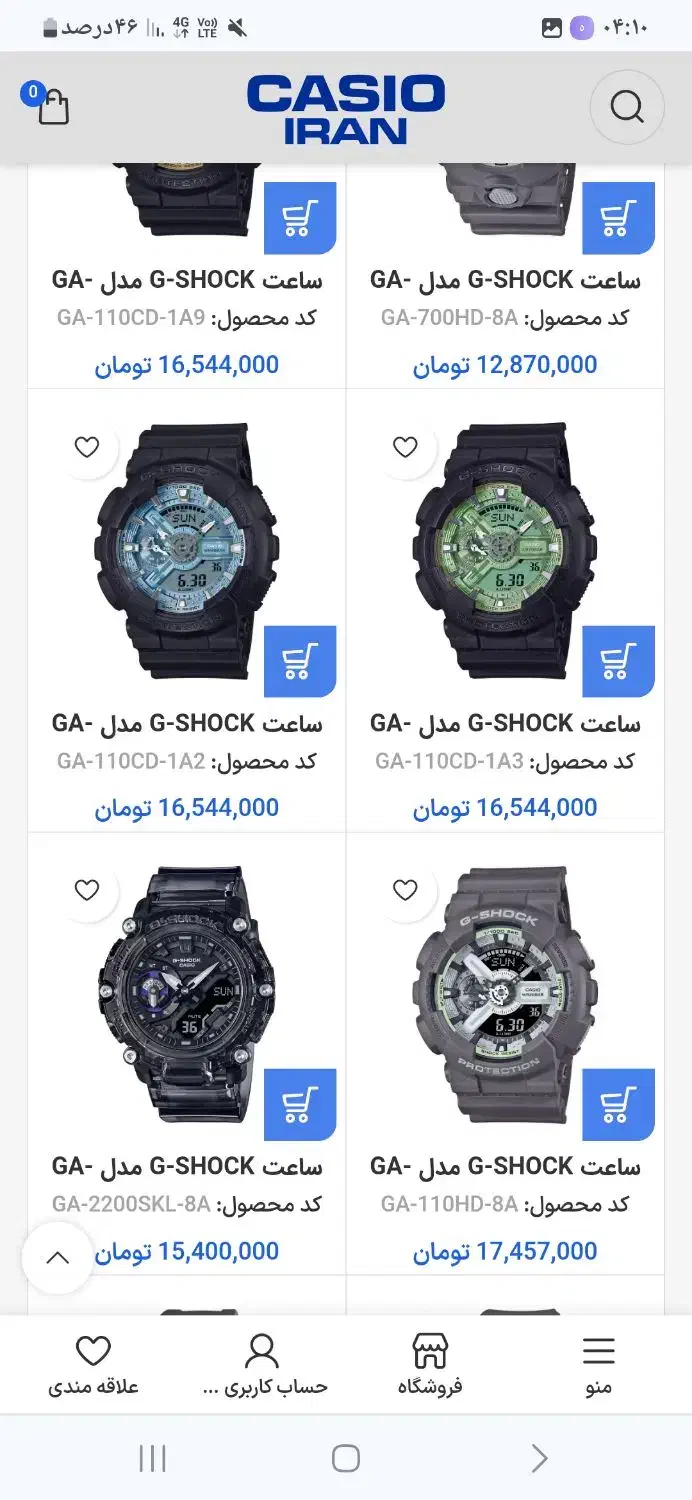Add GA-110CD-1A3 to cart
This screenshot has width=692, height=1500.
point(618,661)
